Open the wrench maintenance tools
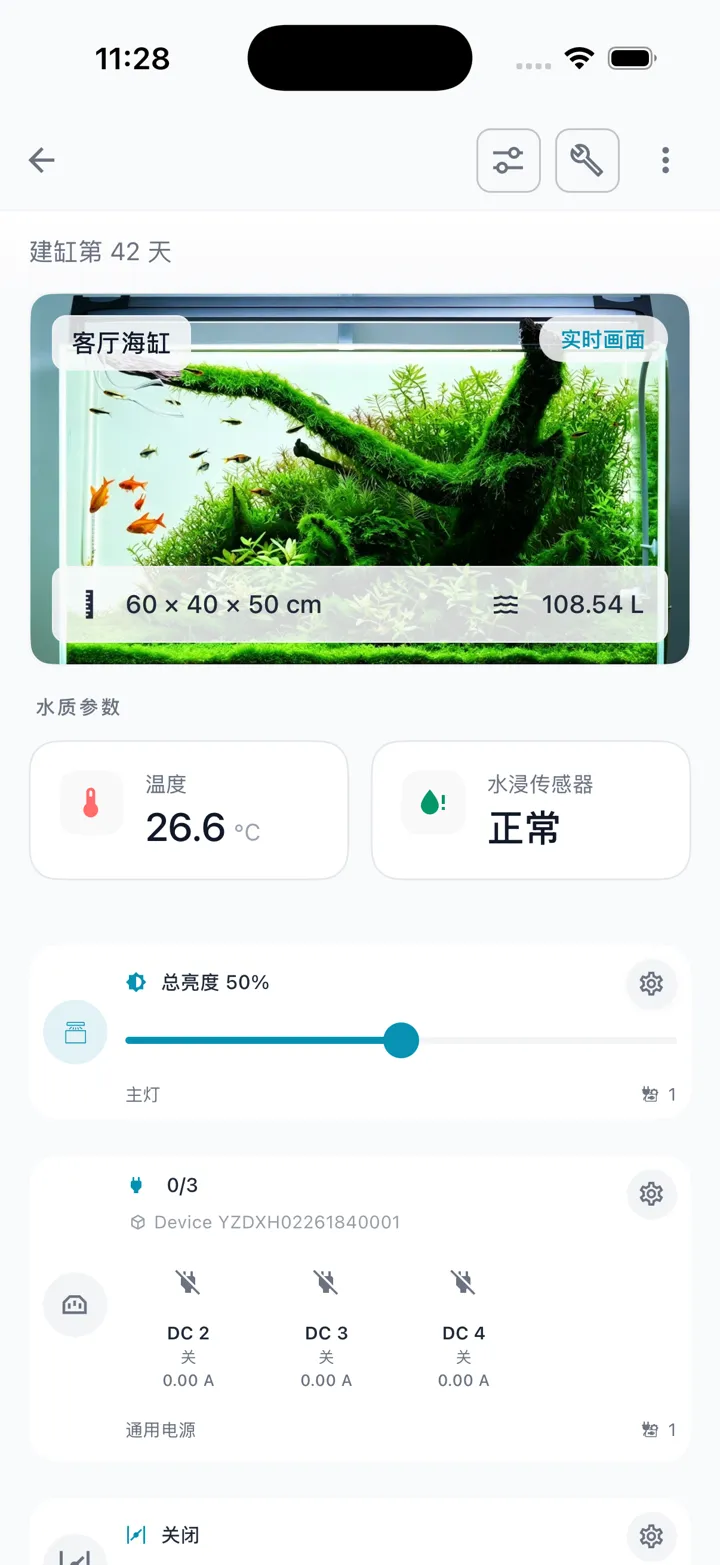The height and width of the screenshot is (1565, 720). (587, 160)
